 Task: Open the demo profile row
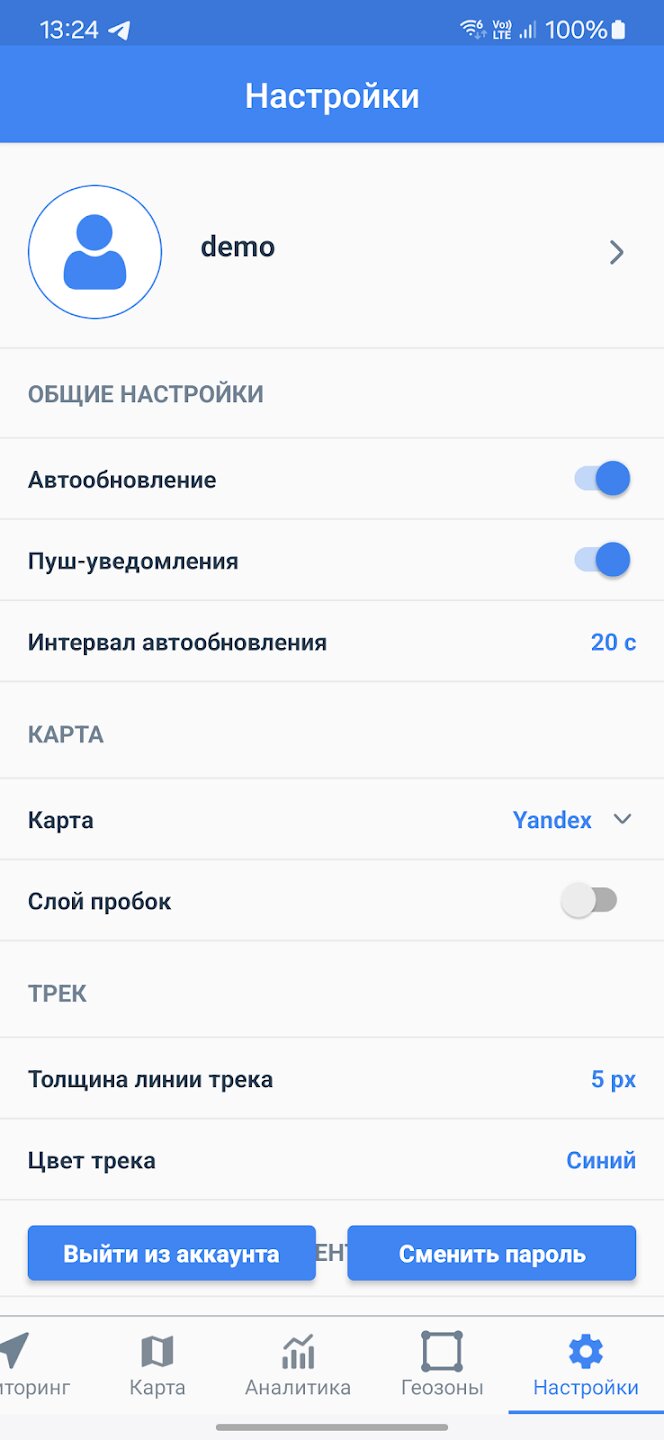(x=332, y=251)
